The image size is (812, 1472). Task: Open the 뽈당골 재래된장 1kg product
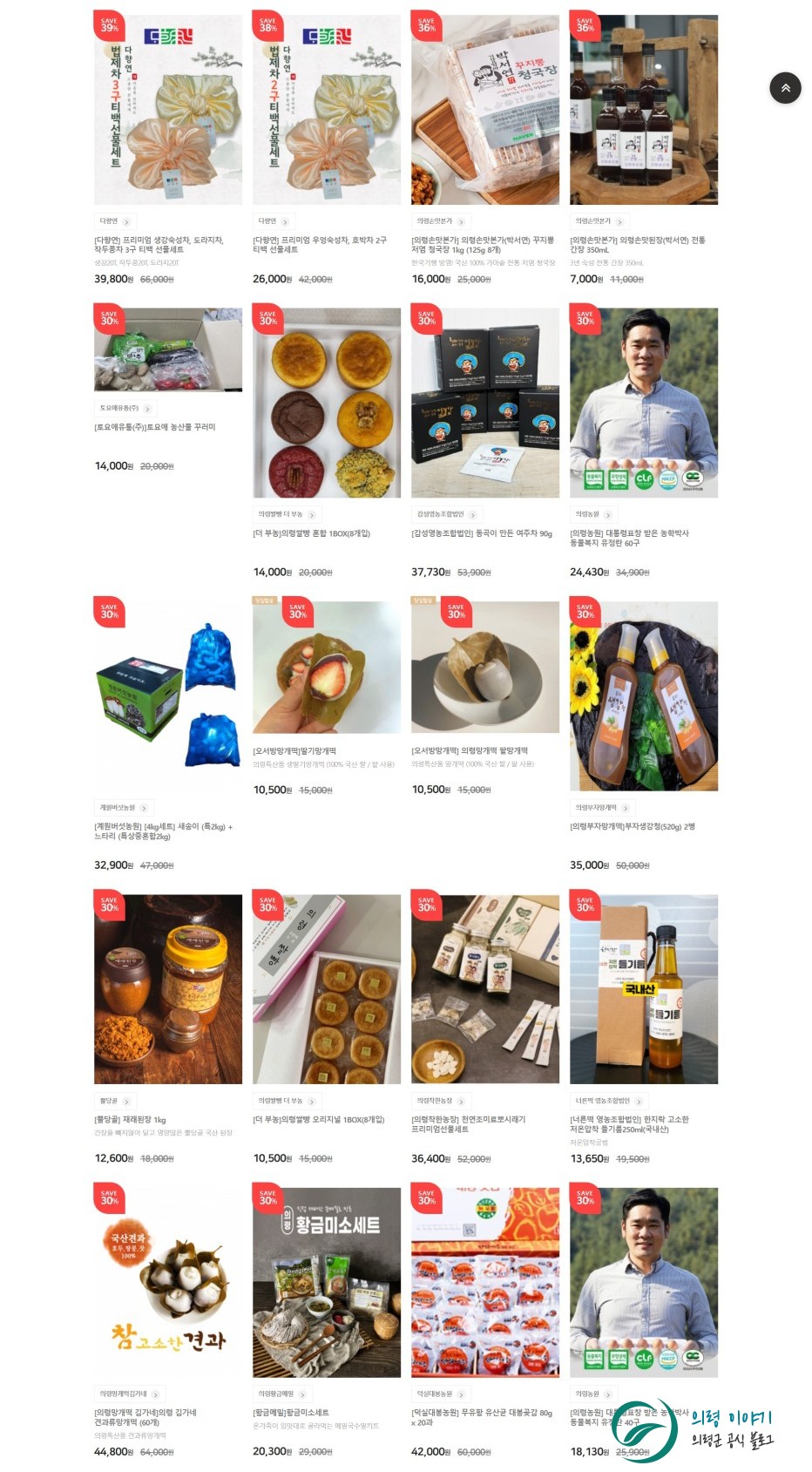click(168, 989)
